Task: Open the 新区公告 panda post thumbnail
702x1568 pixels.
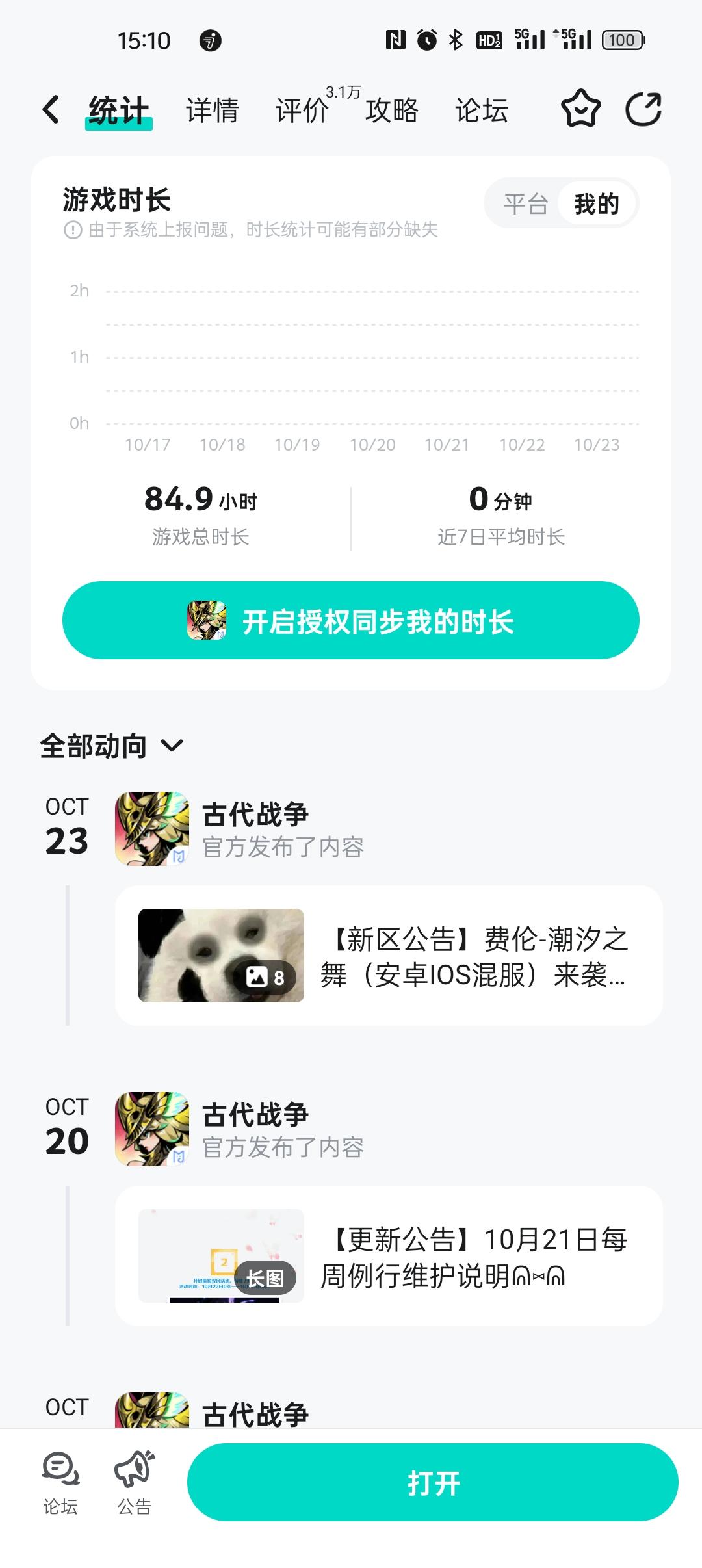Action: coord(220,956)
